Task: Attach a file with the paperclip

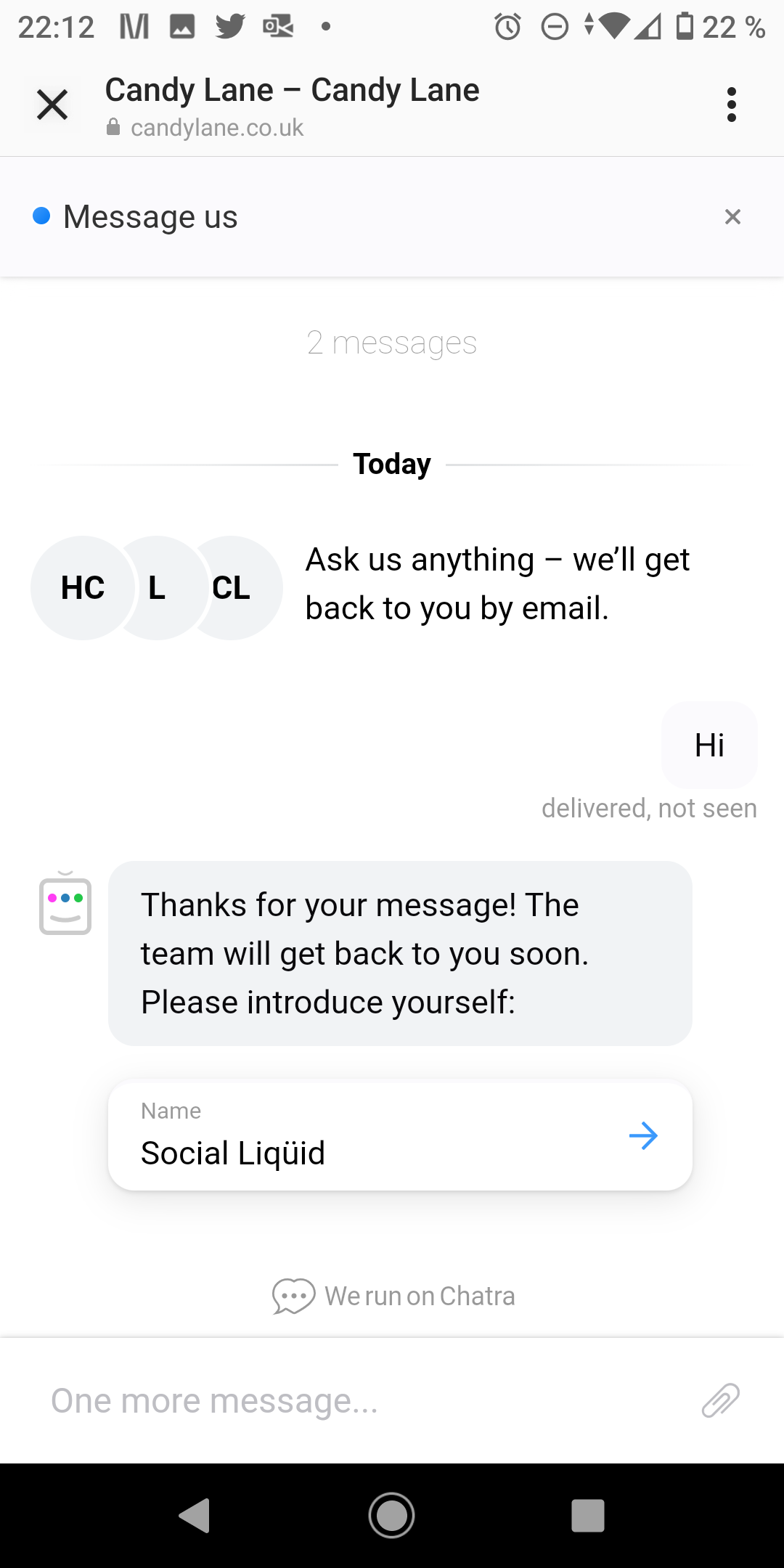Action: (x=720, y=1400)
